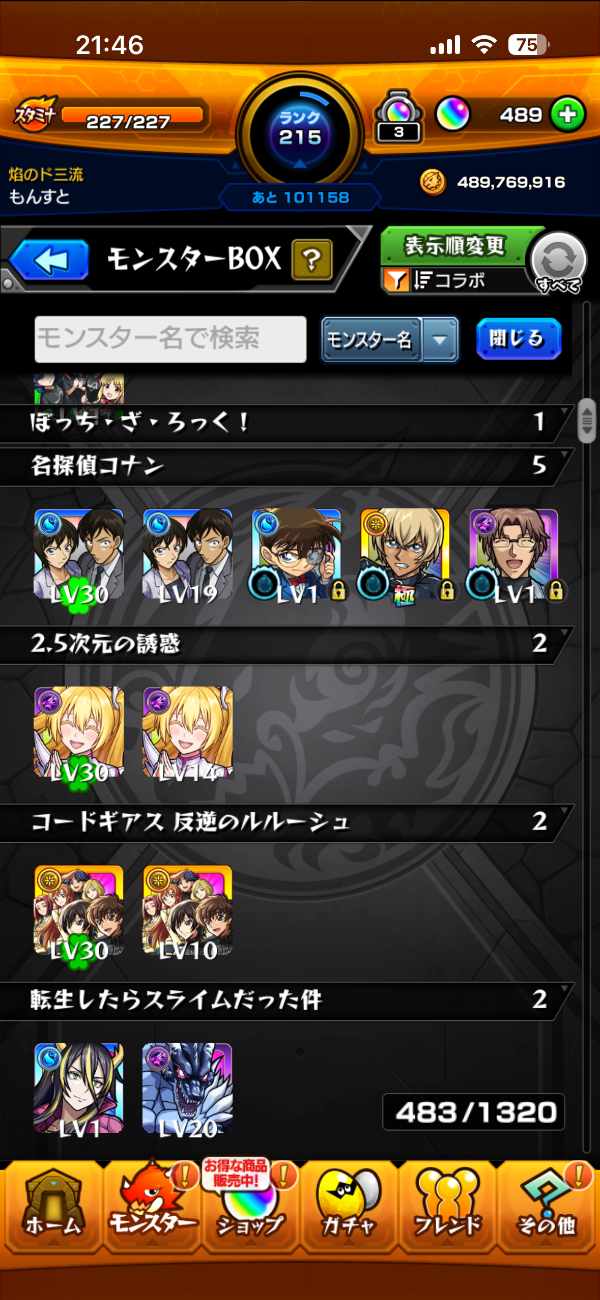Switch to the ガチャ tab
The height and width of the screenshot is (1300, 600).
348,1205
